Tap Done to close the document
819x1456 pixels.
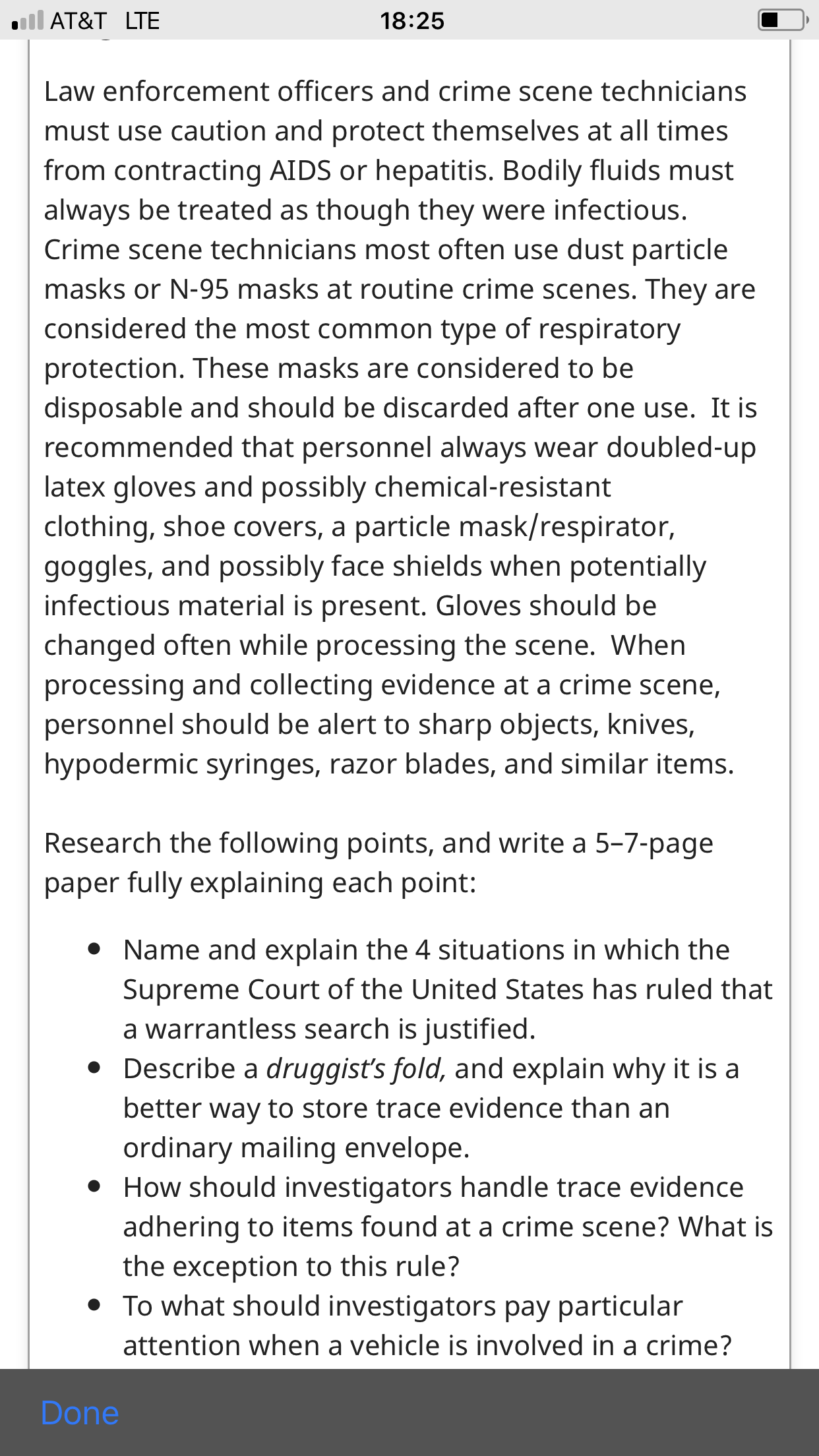pos(80,1413)
